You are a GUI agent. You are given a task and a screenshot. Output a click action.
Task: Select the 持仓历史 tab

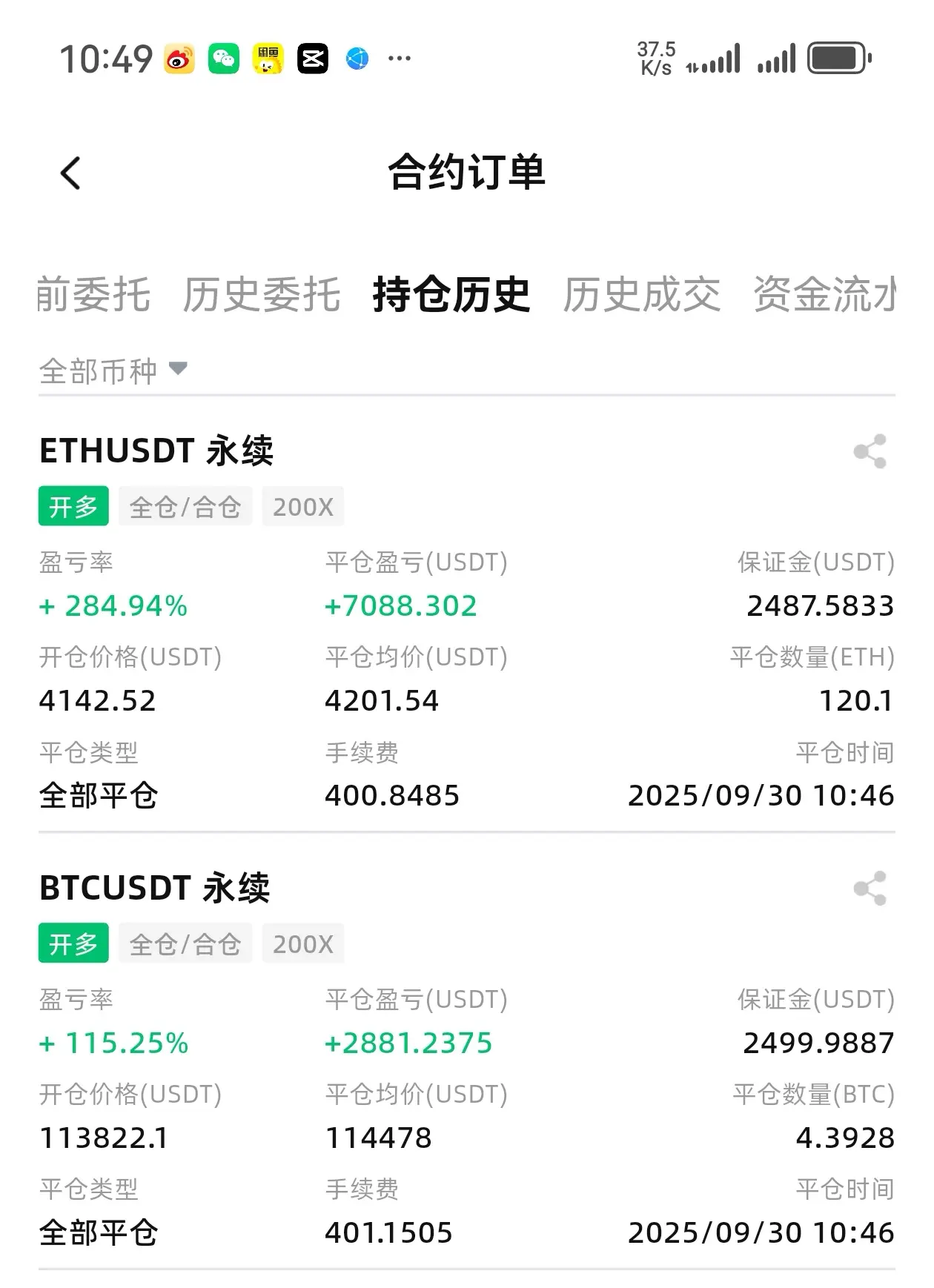[451, 295]
